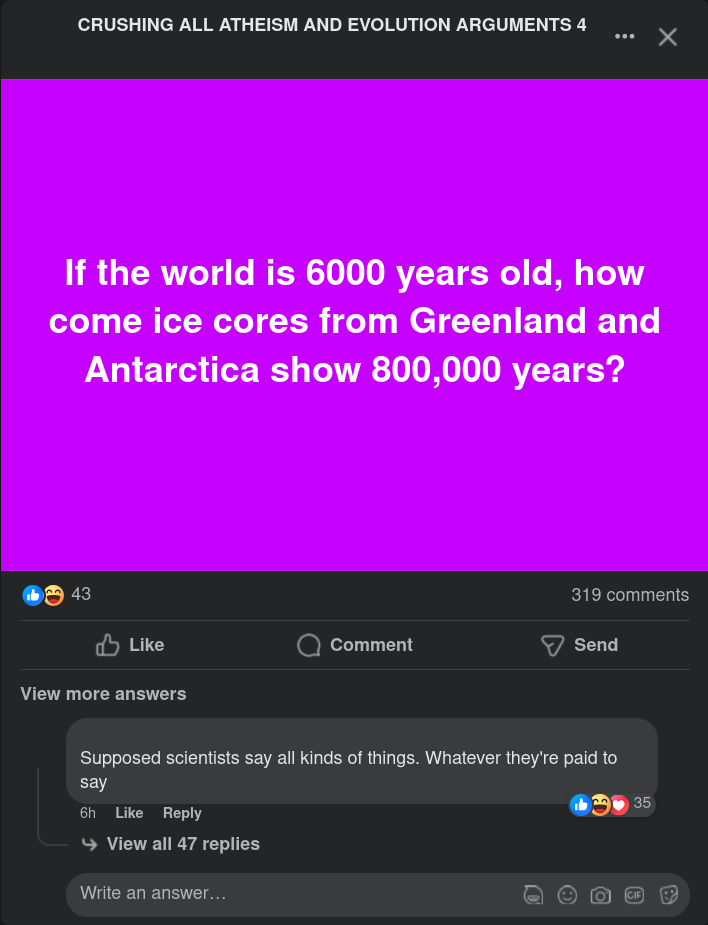Like the ice cores post
Image resolution: width=708 pixels, height=925 pixels.
click(x=130, y=645)
